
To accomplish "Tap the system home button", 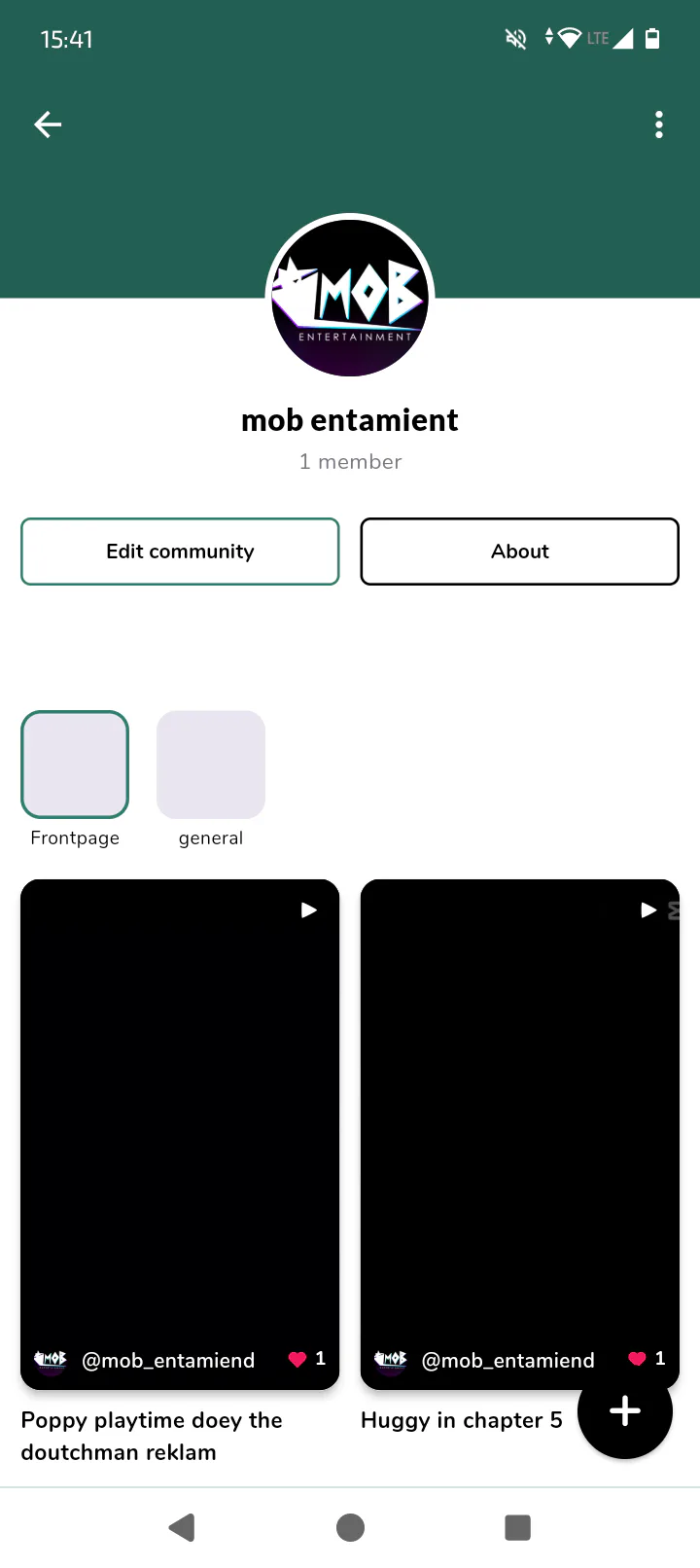I will click(350, 1527).
